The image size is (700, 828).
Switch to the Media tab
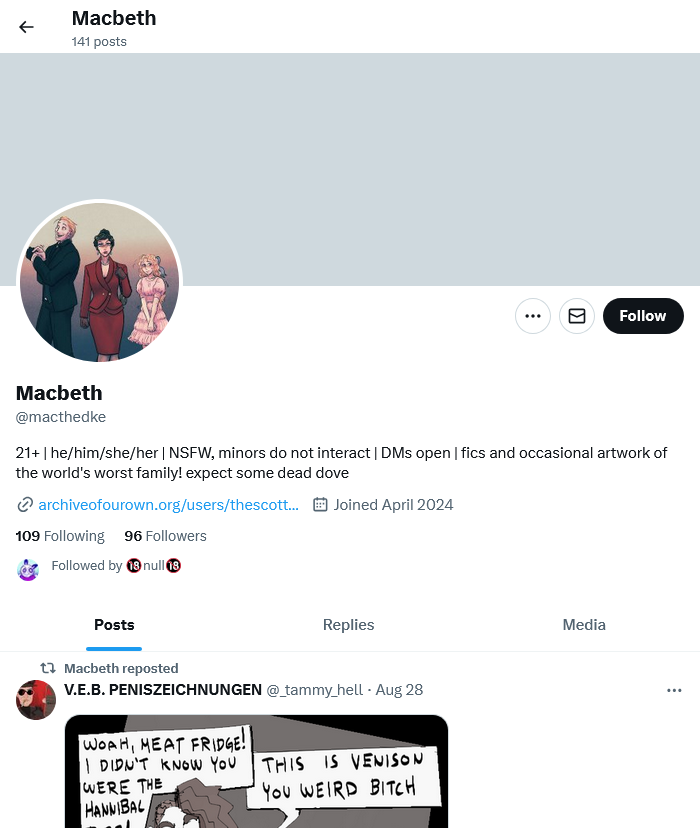pyautogui.click(x=584, y=625)
